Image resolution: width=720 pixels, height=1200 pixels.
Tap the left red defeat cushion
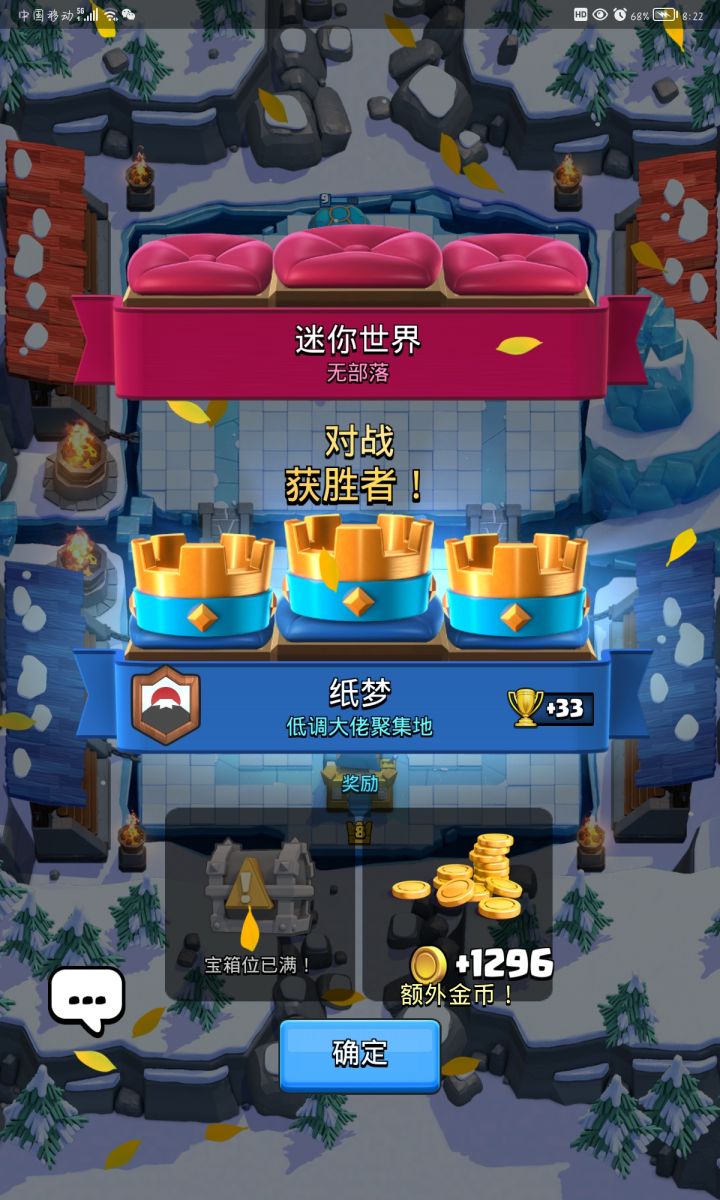[x=200, y=265]
